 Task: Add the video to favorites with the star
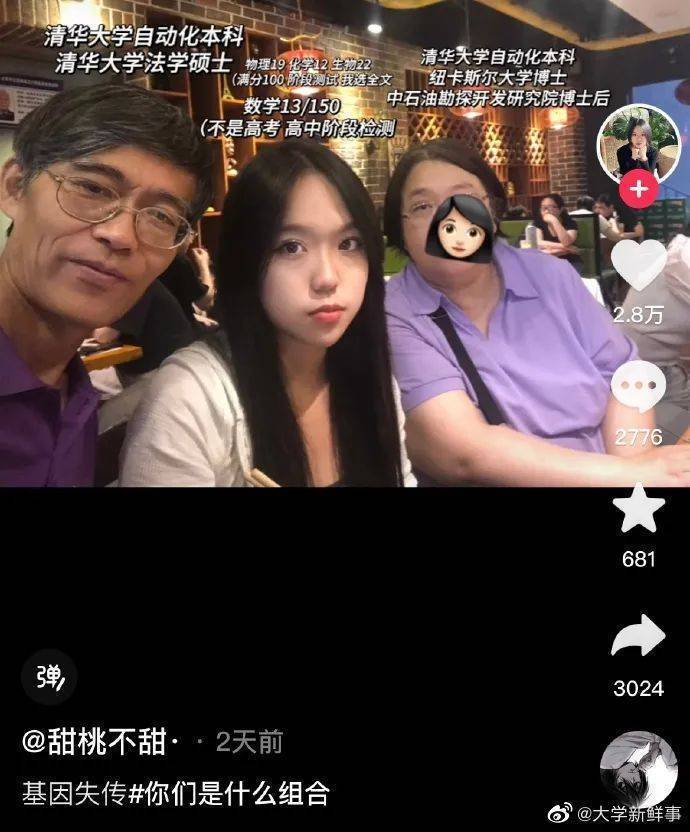pyautogui.click(x=638, y=509)
